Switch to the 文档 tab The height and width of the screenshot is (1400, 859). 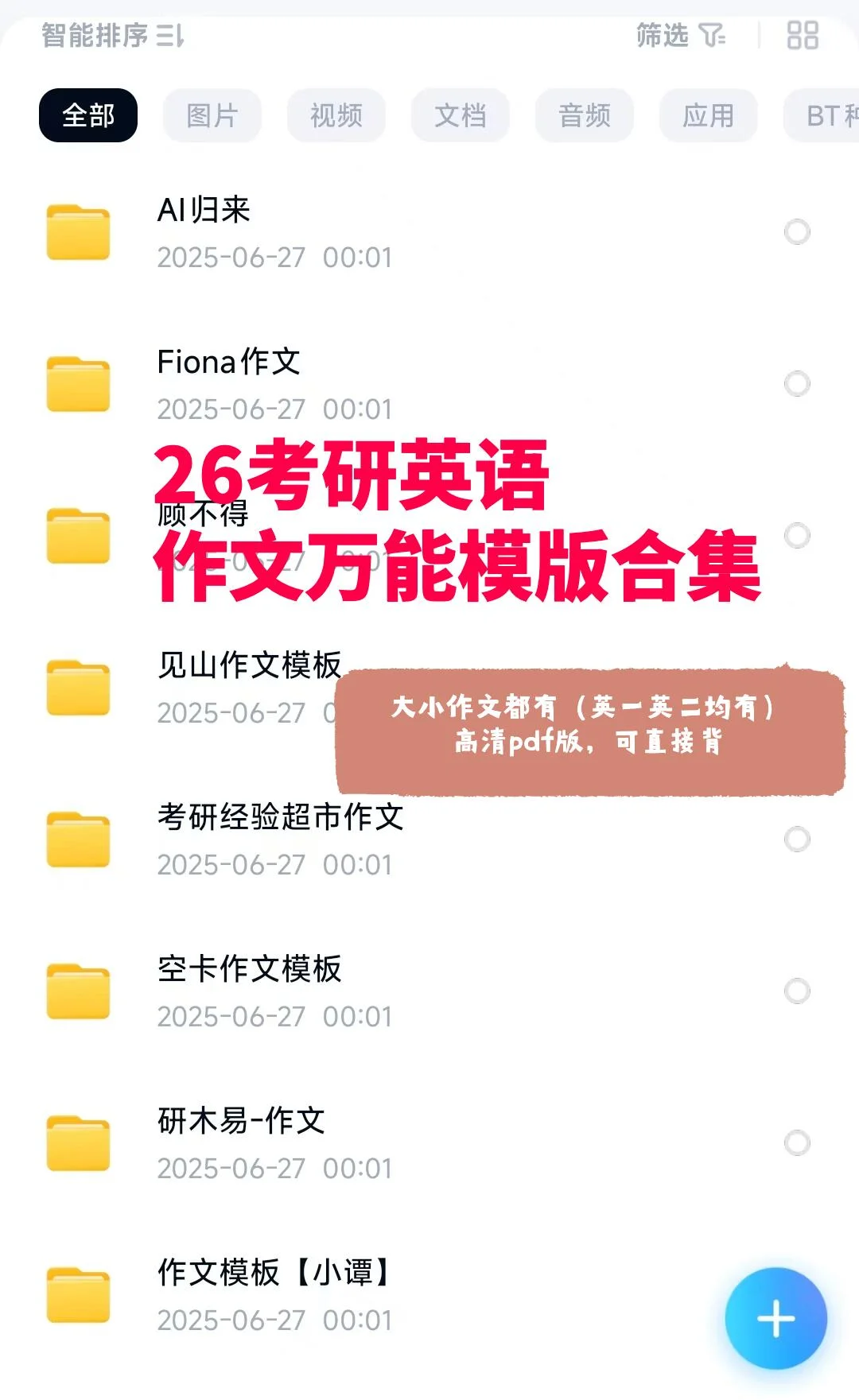tap(460, 114)
